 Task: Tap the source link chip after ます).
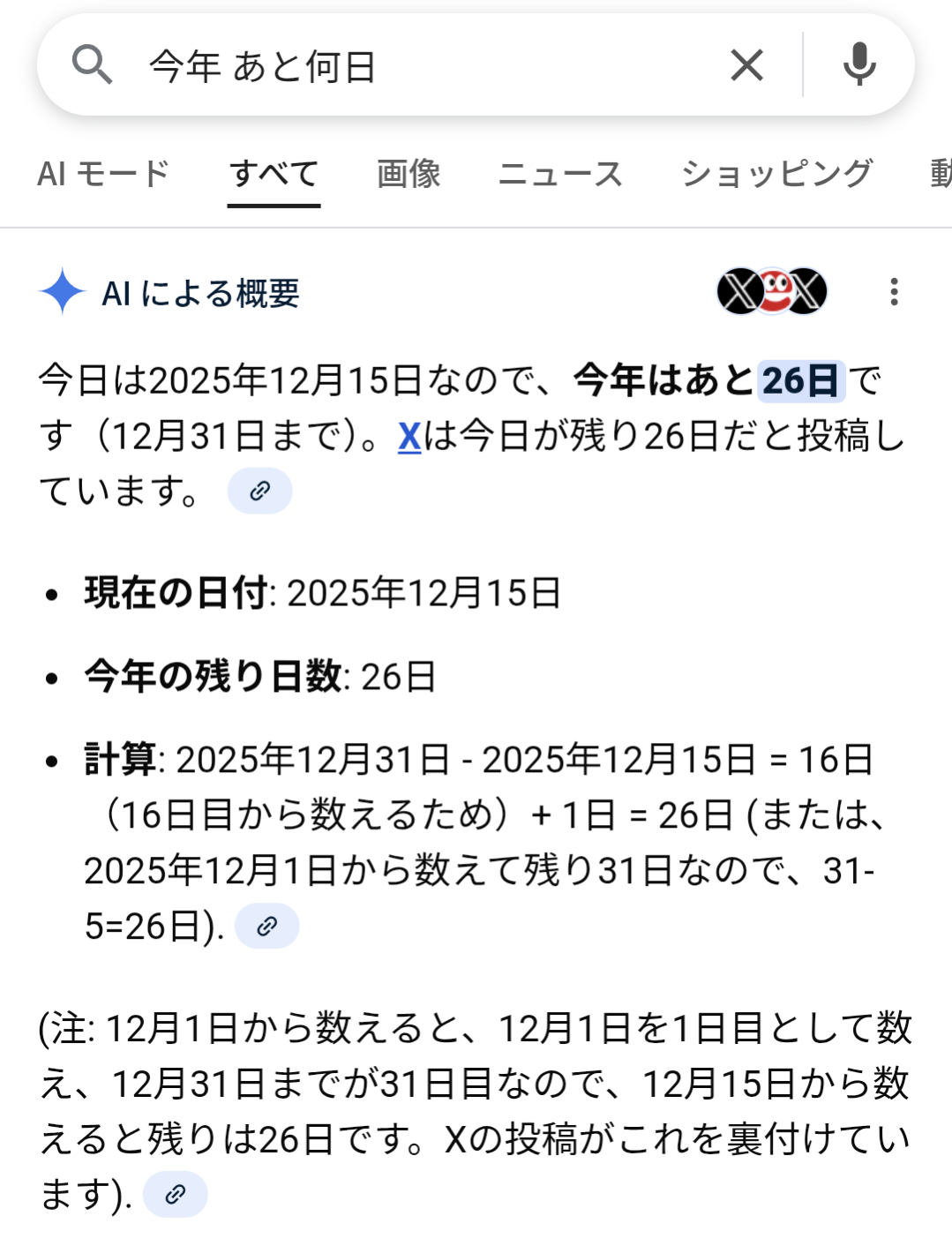(x=176, y=1195)
